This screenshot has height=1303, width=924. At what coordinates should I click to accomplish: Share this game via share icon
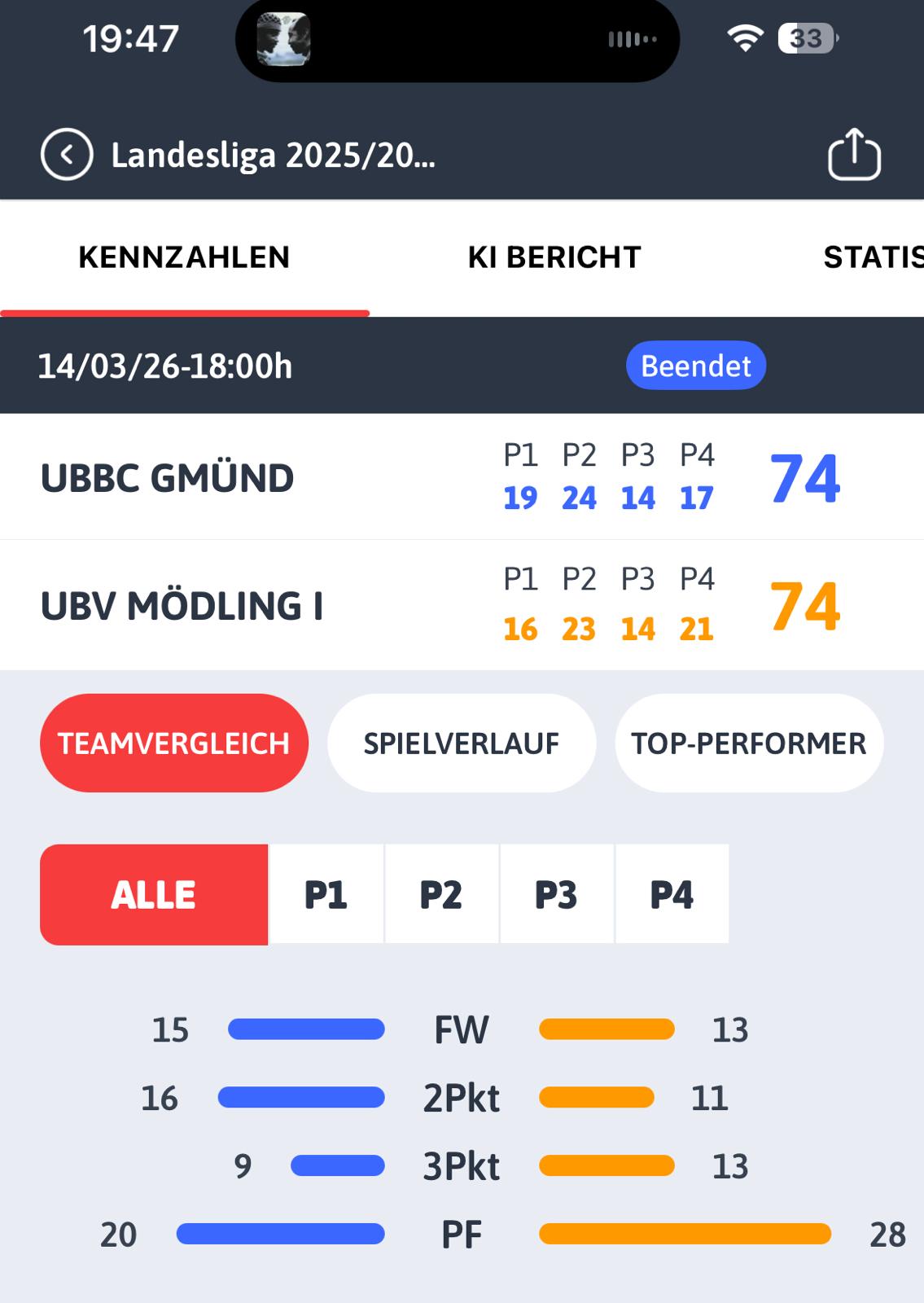(854, 154)
